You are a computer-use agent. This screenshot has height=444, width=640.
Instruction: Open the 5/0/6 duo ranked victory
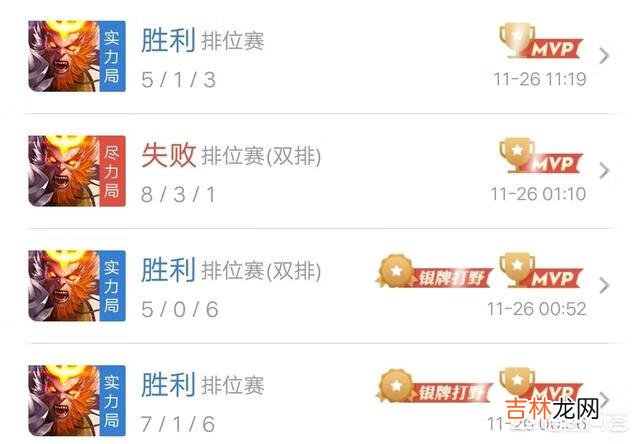320,285
